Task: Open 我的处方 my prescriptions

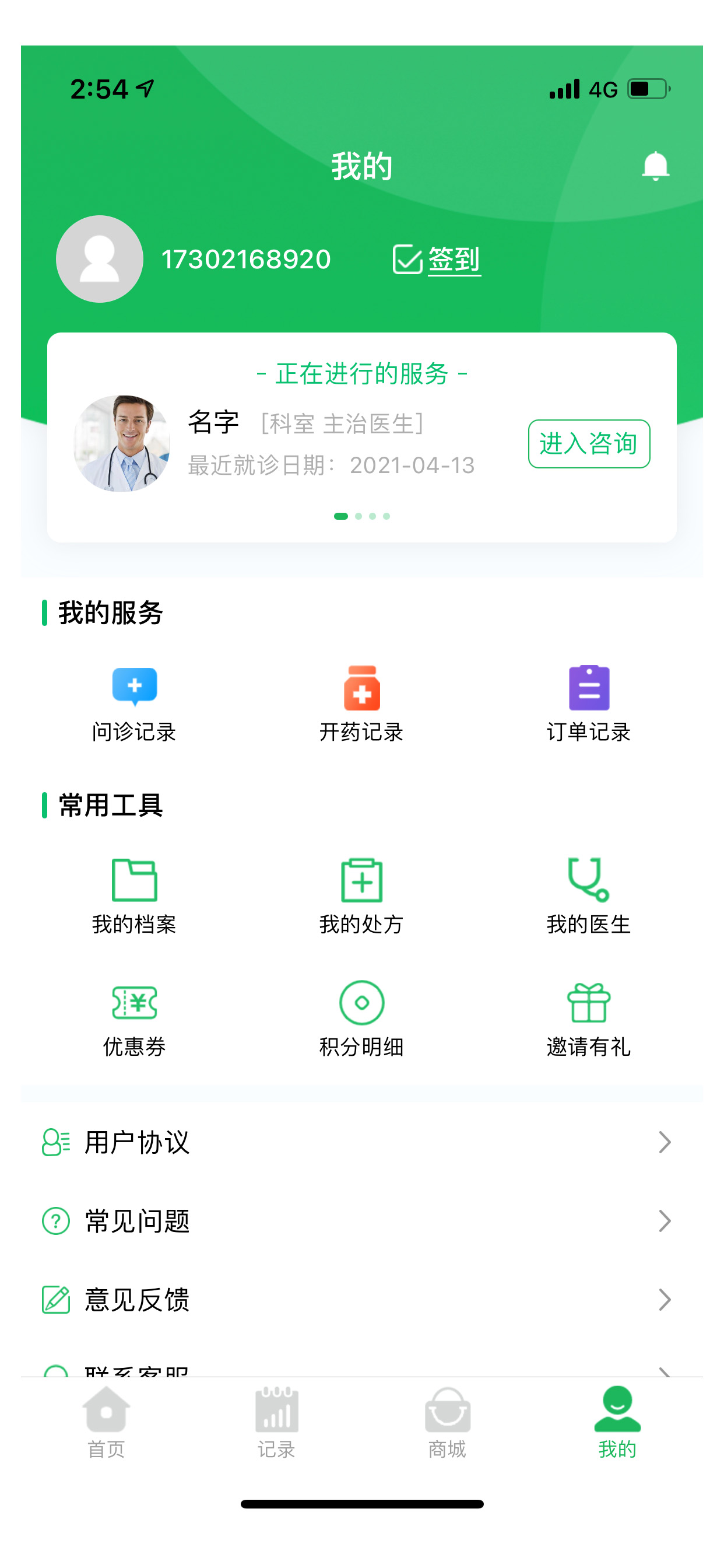Action: [x=361, y=896]
